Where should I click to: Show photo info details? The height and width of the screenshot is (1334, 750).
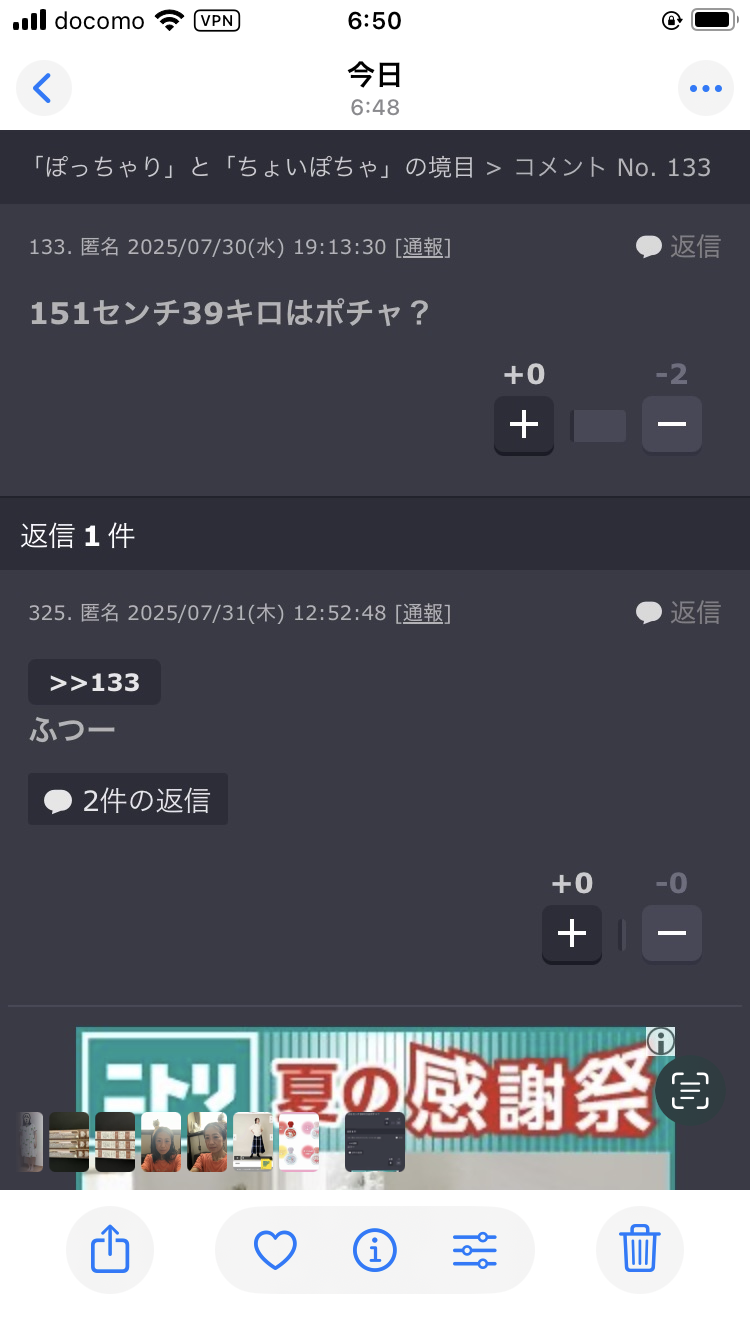pos(375,1250)
